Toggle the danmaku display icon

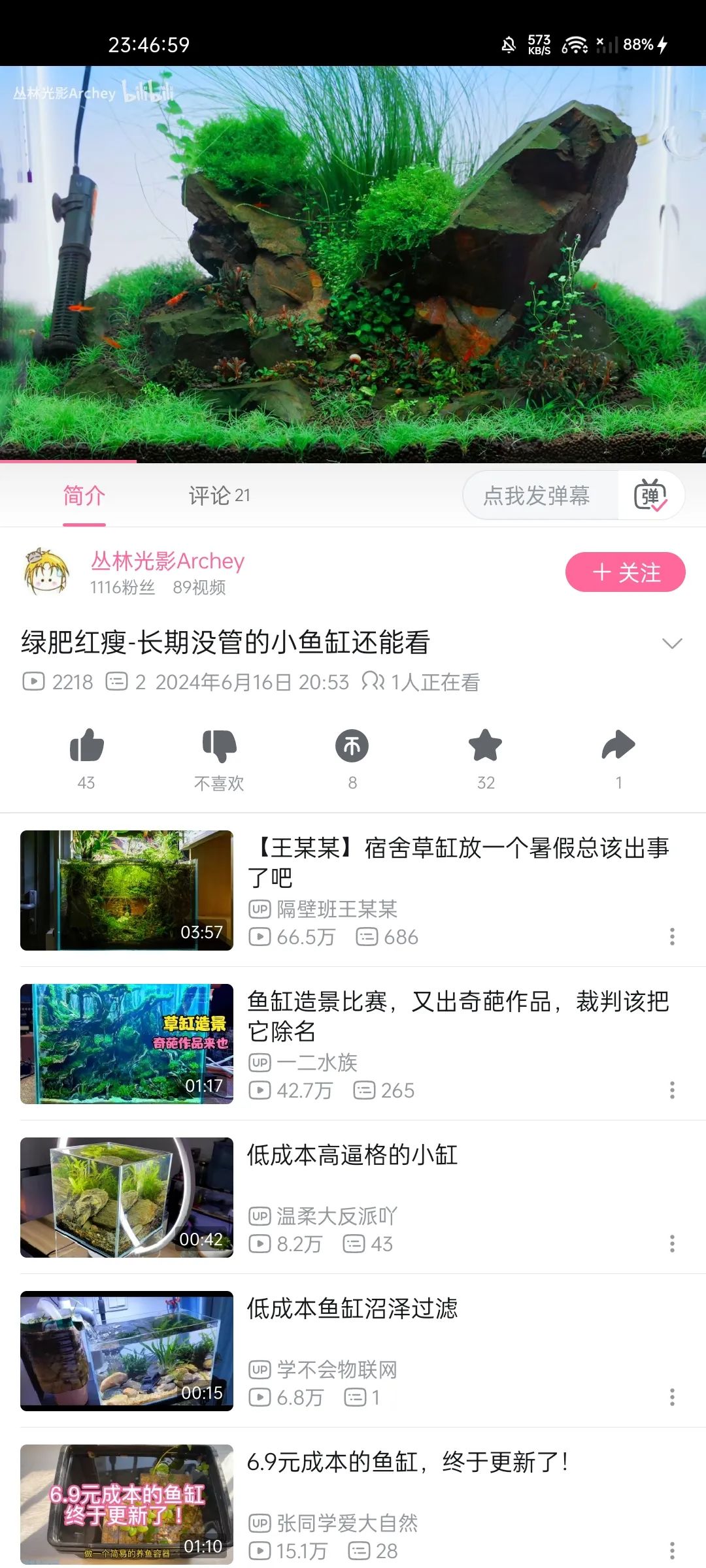tap(650, 496)
